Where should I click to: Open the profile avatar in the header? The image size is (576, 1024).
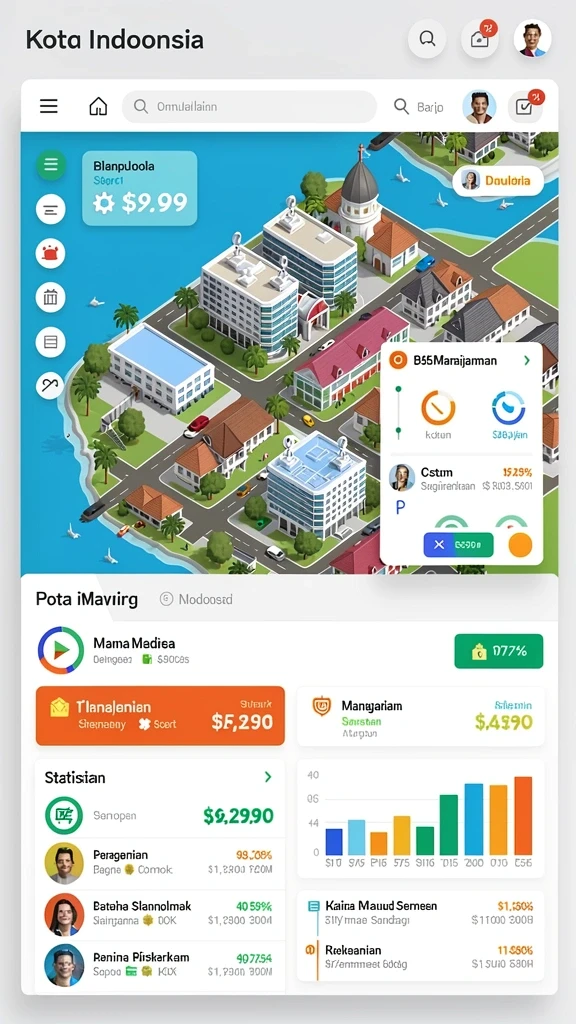(x=532, y=39)
